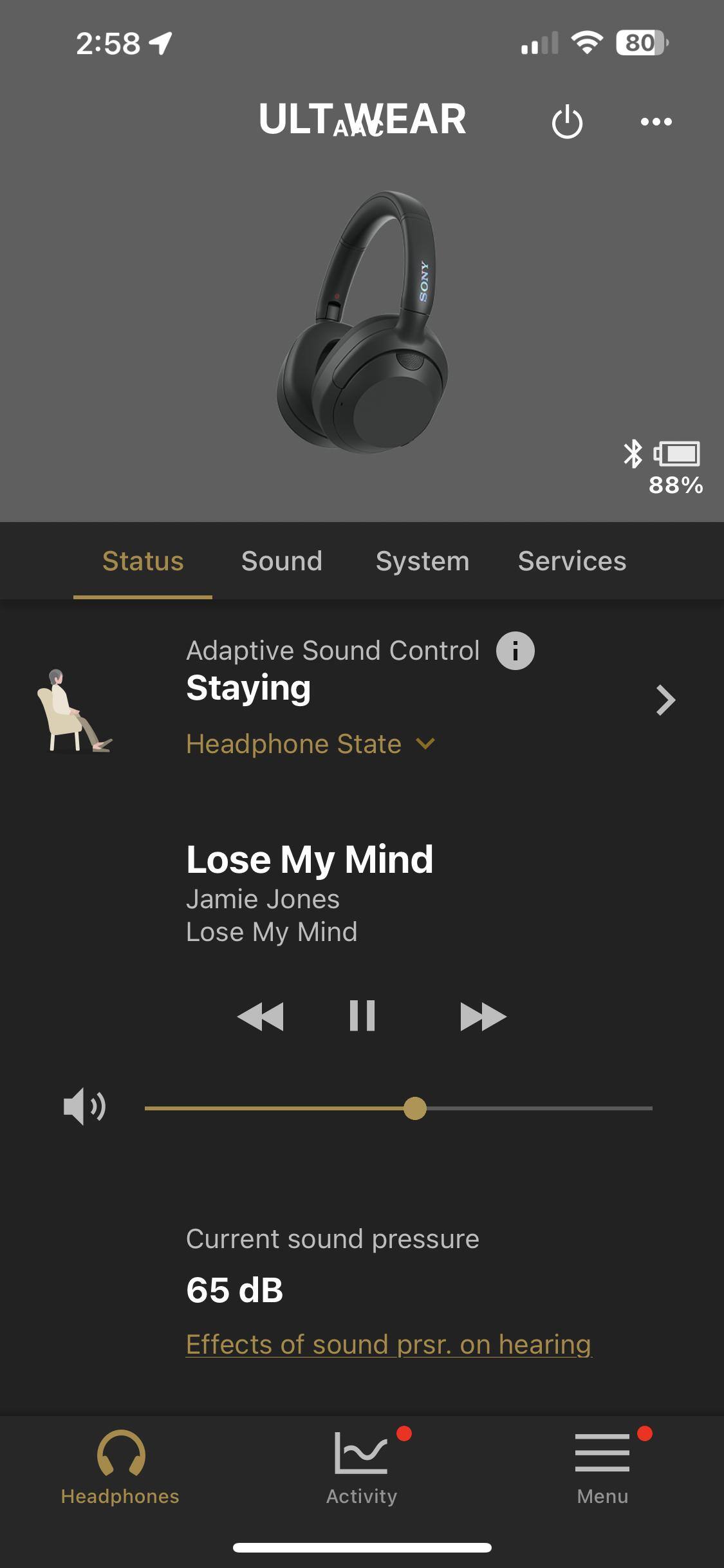Switch to the System tab
This screenshot has width=724, height=1568.
click(422, 561)
